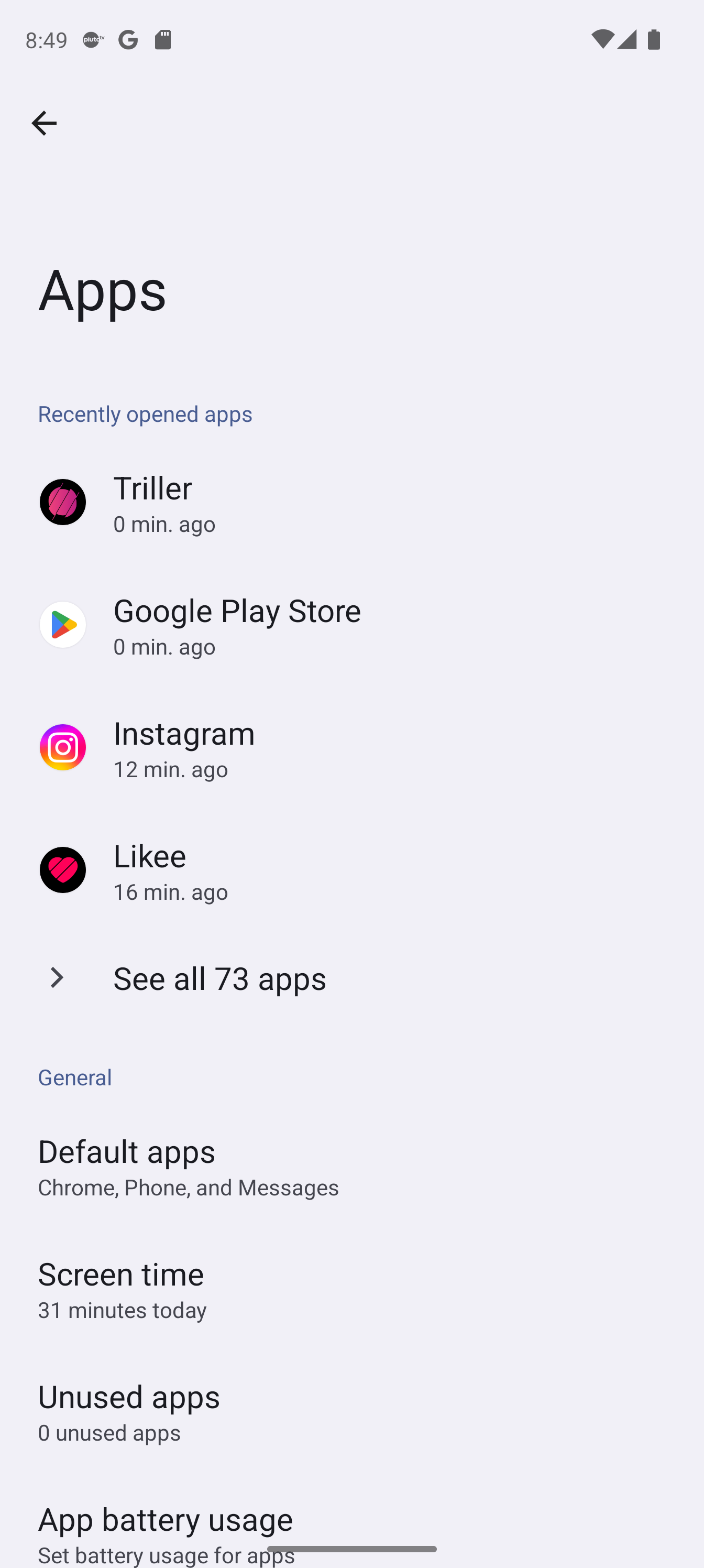Open Unused apps list

351,1411
